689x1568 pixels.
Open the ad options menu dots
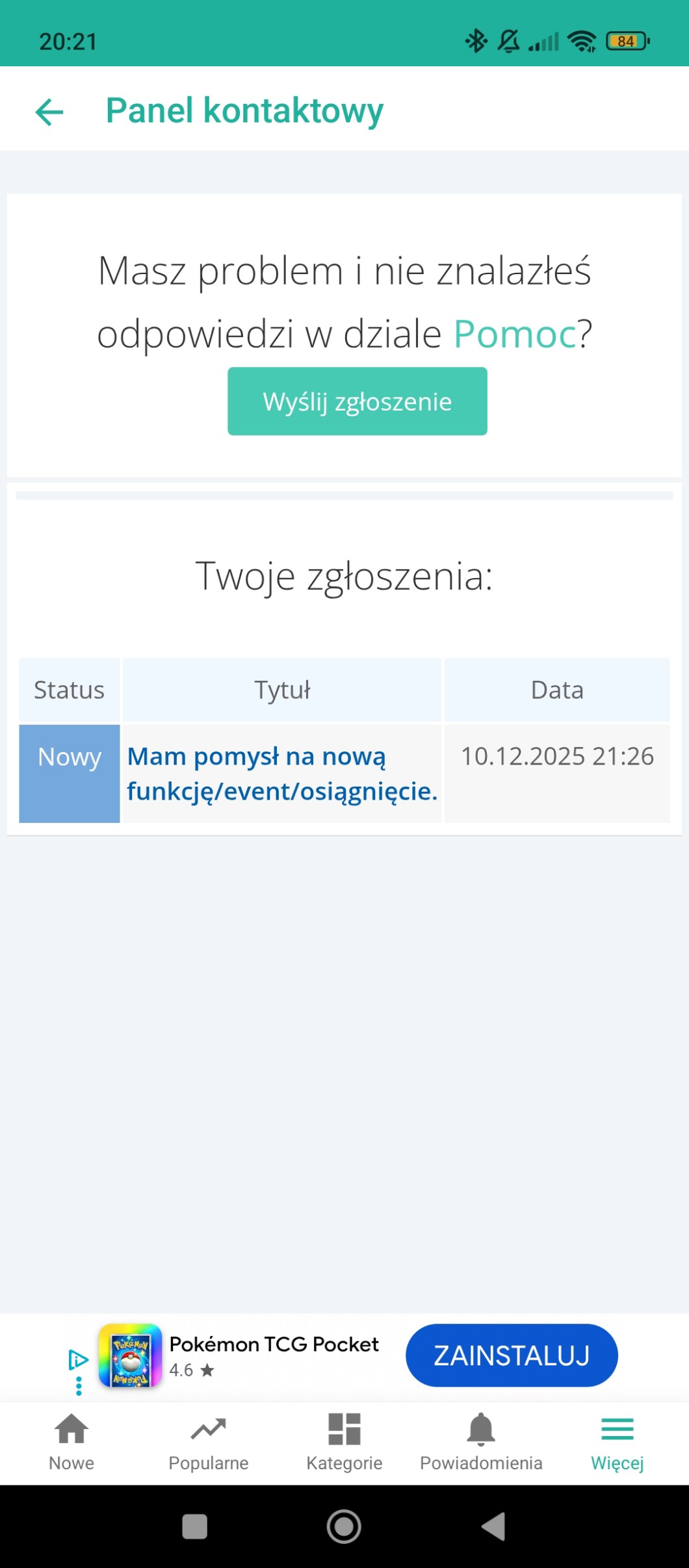[79, 1386]
